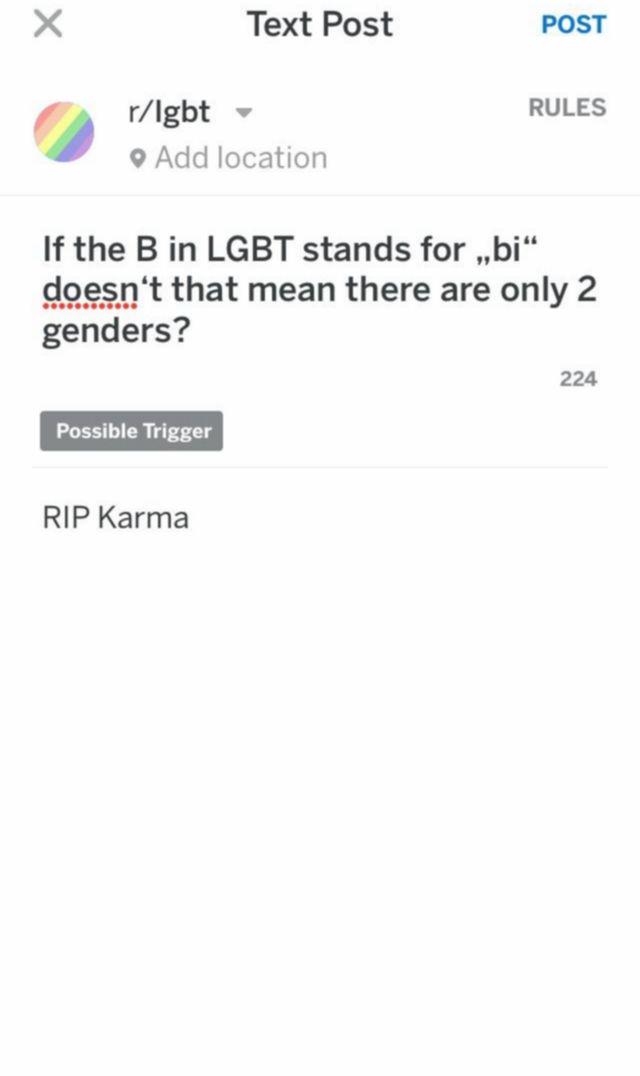The image size is (640, 1076).
Task: Submit the post with POST
Action: click(573, 25)
